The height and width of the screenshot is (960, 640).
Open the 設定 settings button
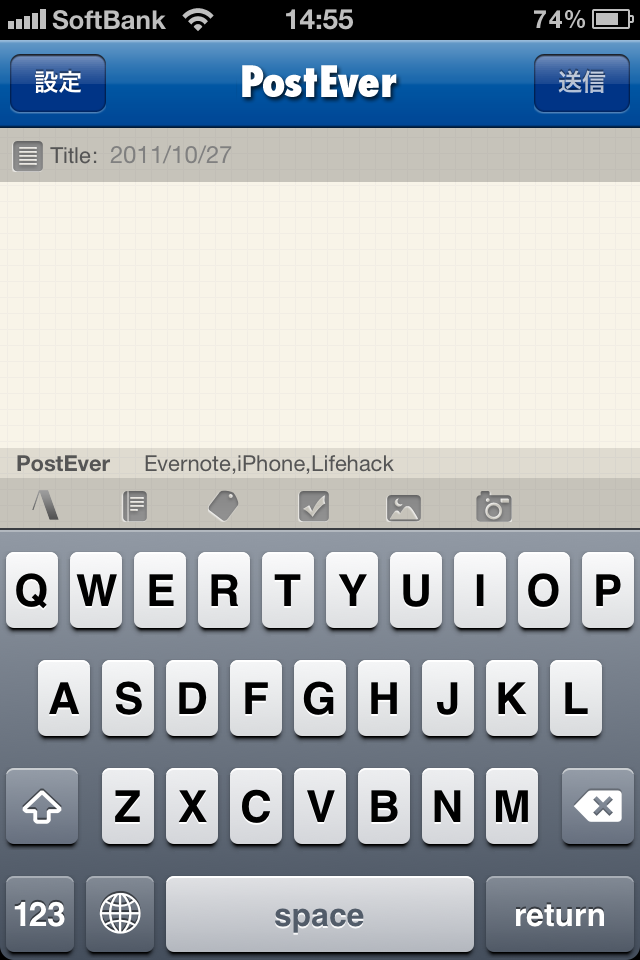(58, 83)
